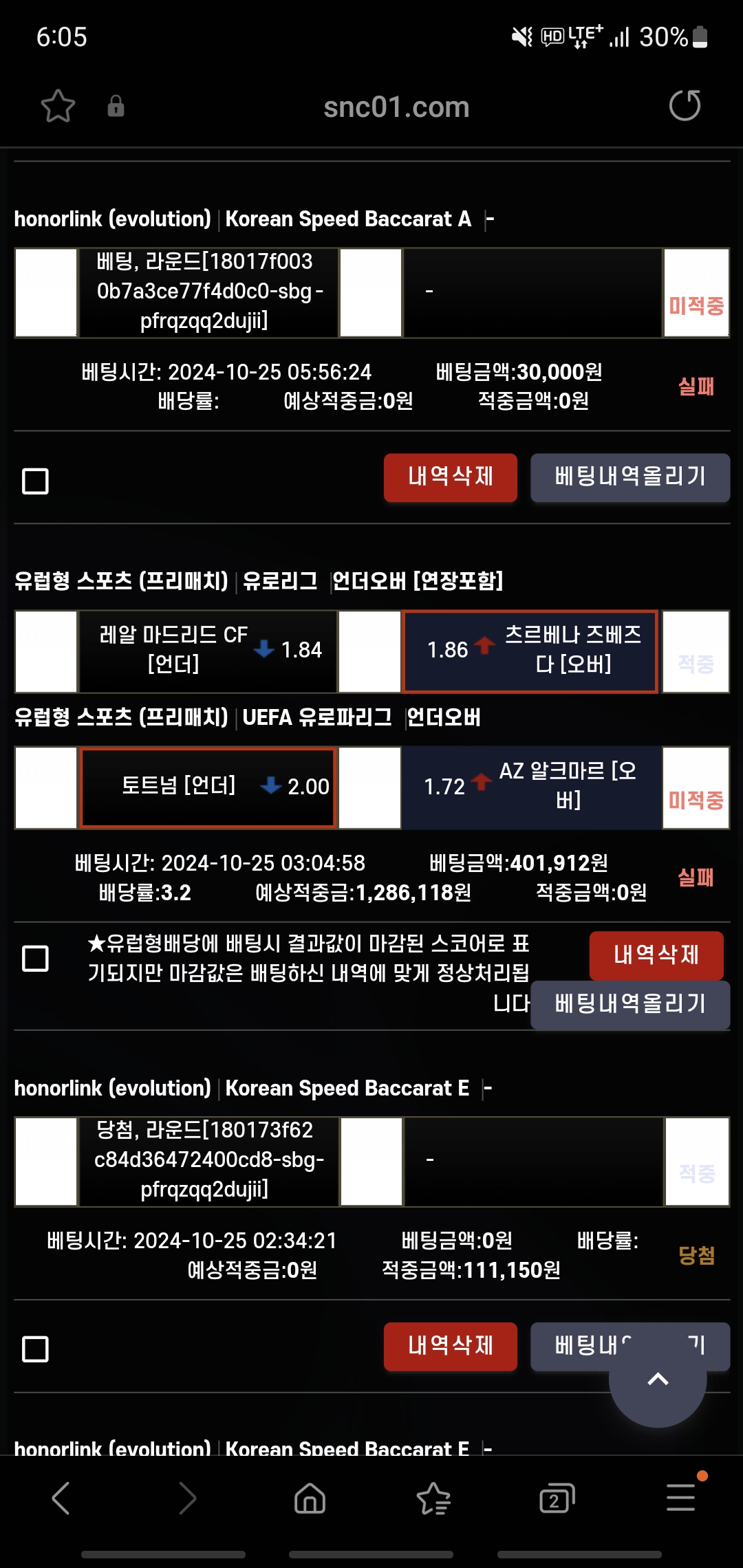Delete the 401,912원 sports bet record
This screenshot has height=1568, width=743.
coord(656,955)
